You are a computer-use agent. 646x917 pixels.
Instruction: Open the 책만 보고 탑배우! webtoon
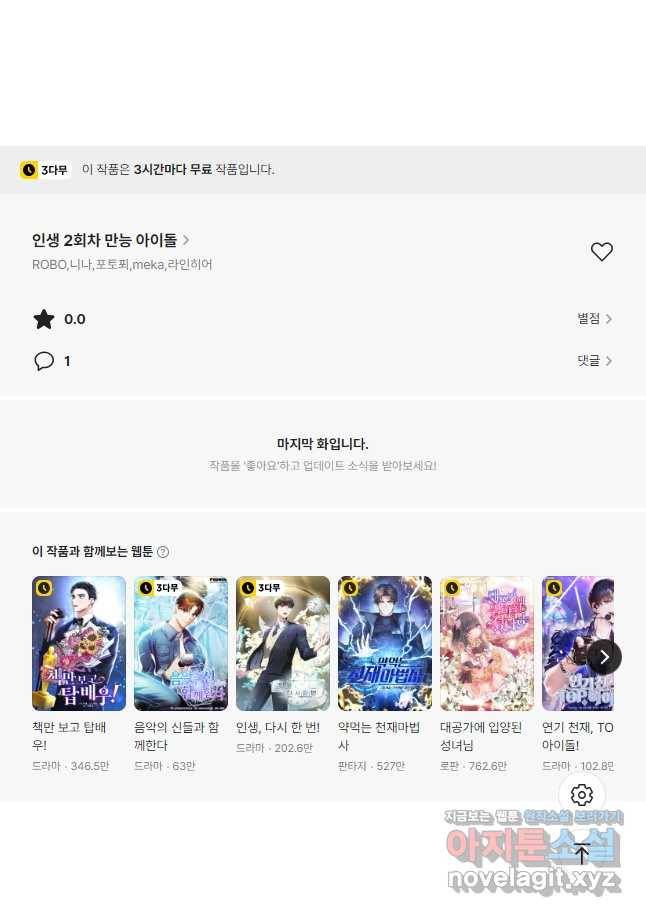(79, 643)
